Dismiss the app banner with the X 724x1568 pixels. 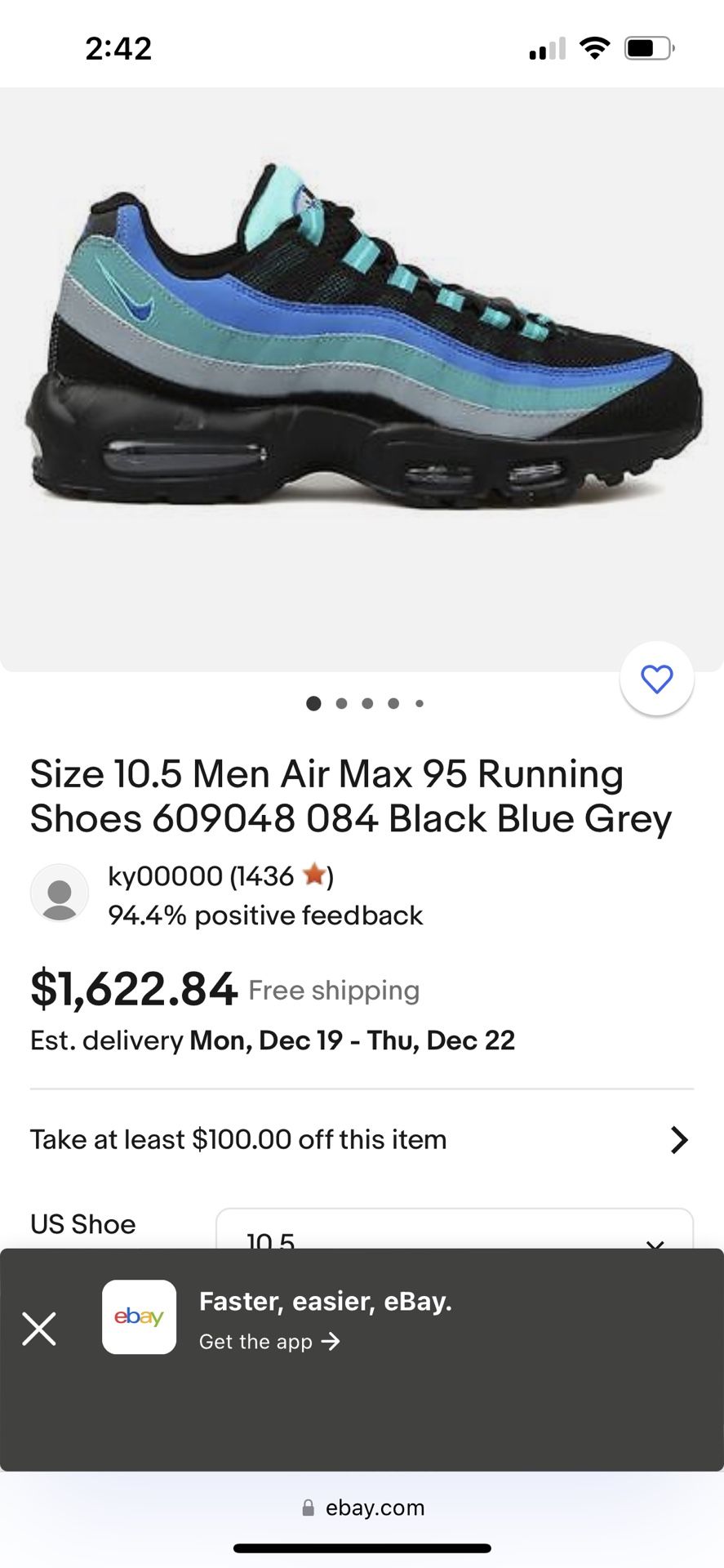[39, 1329]
